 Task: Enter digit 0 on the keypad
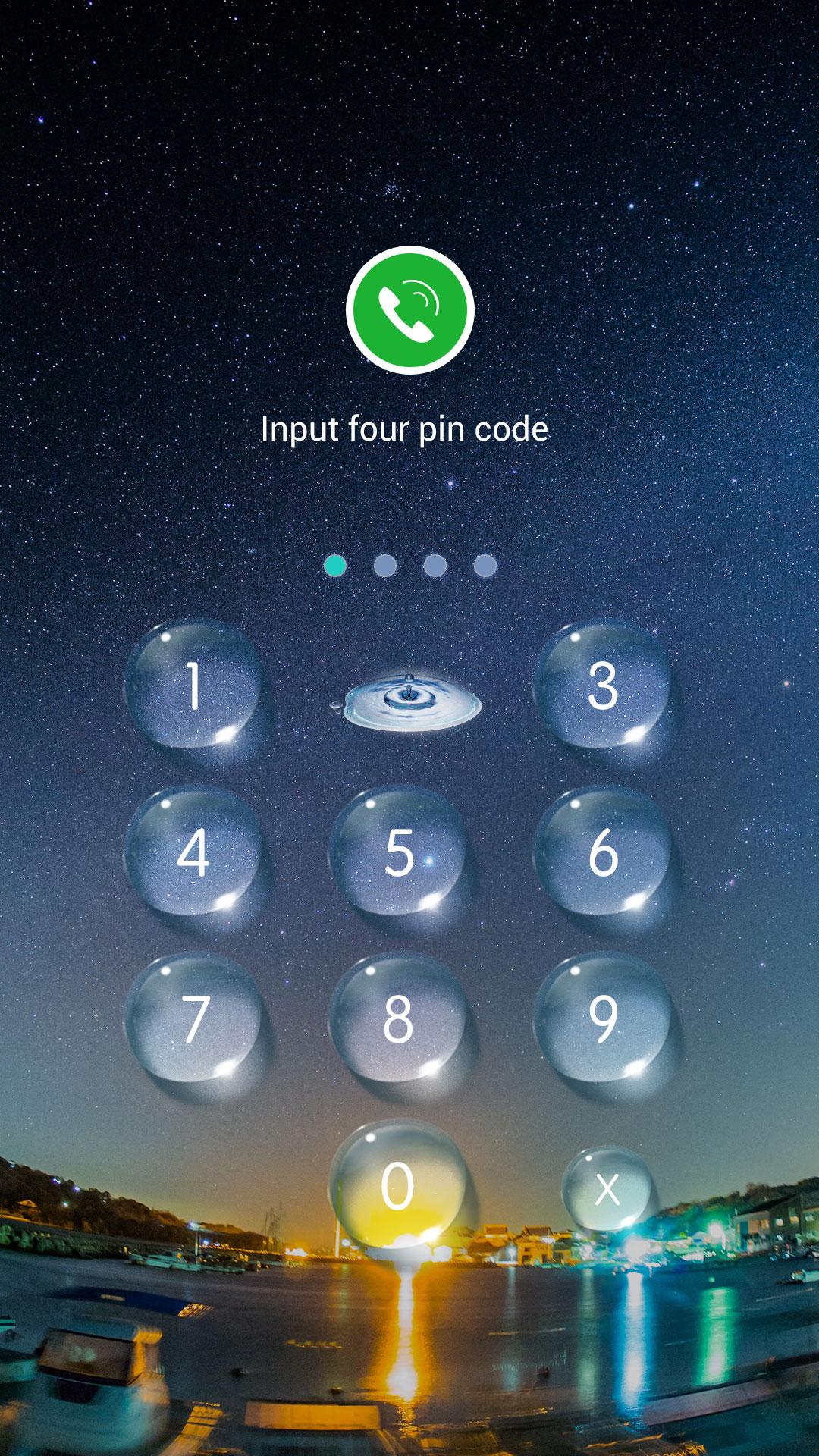point(398,1185)
